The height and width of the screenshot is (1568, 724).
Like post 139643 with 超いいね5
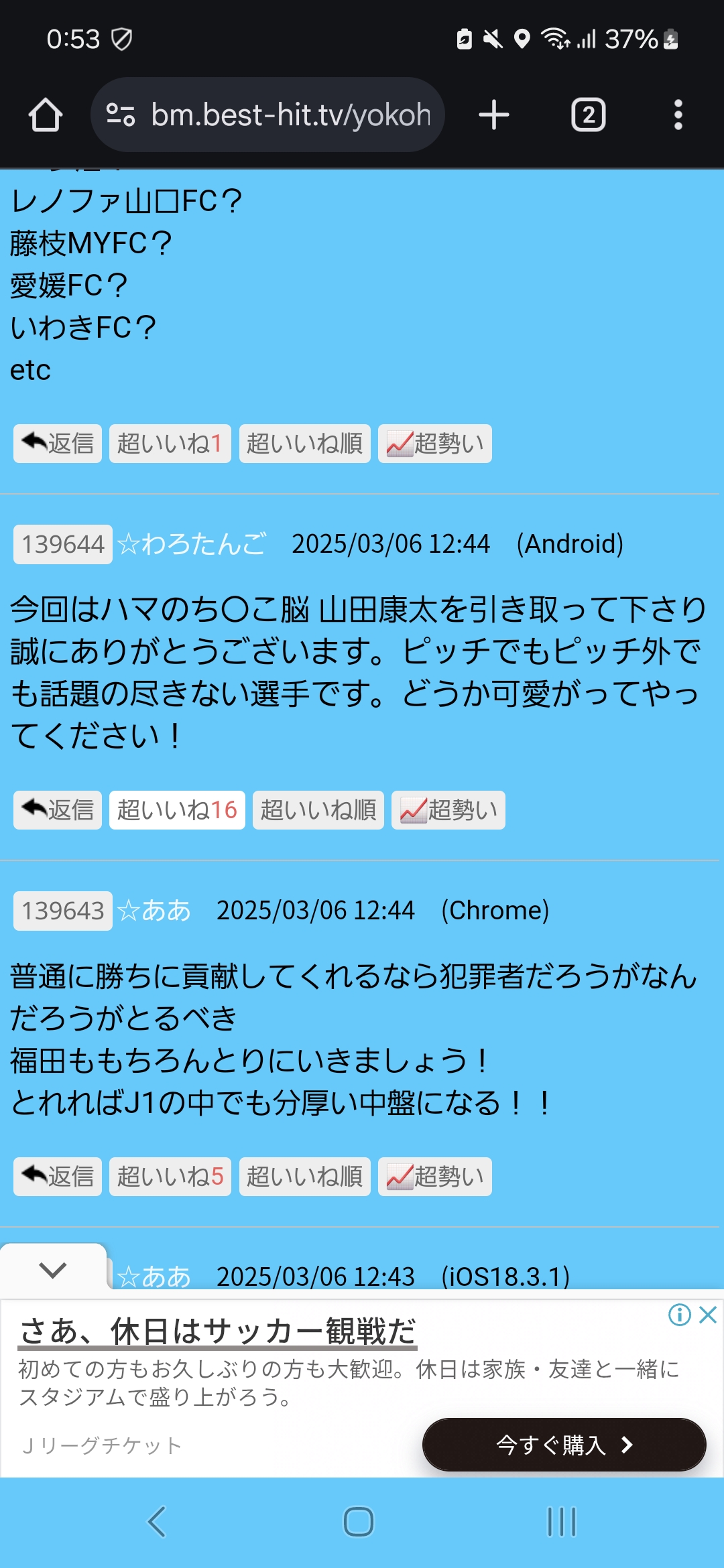[x=170, y=1177]
